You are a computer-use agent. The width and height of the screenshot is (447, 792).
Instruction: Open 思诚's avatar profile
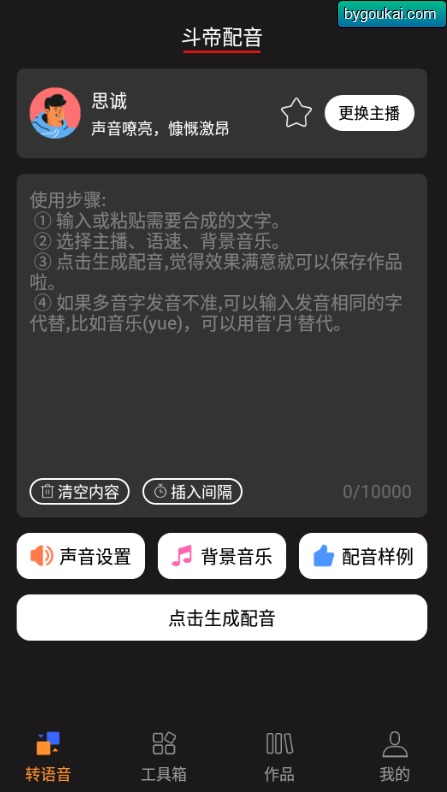[x=55, y=113]
